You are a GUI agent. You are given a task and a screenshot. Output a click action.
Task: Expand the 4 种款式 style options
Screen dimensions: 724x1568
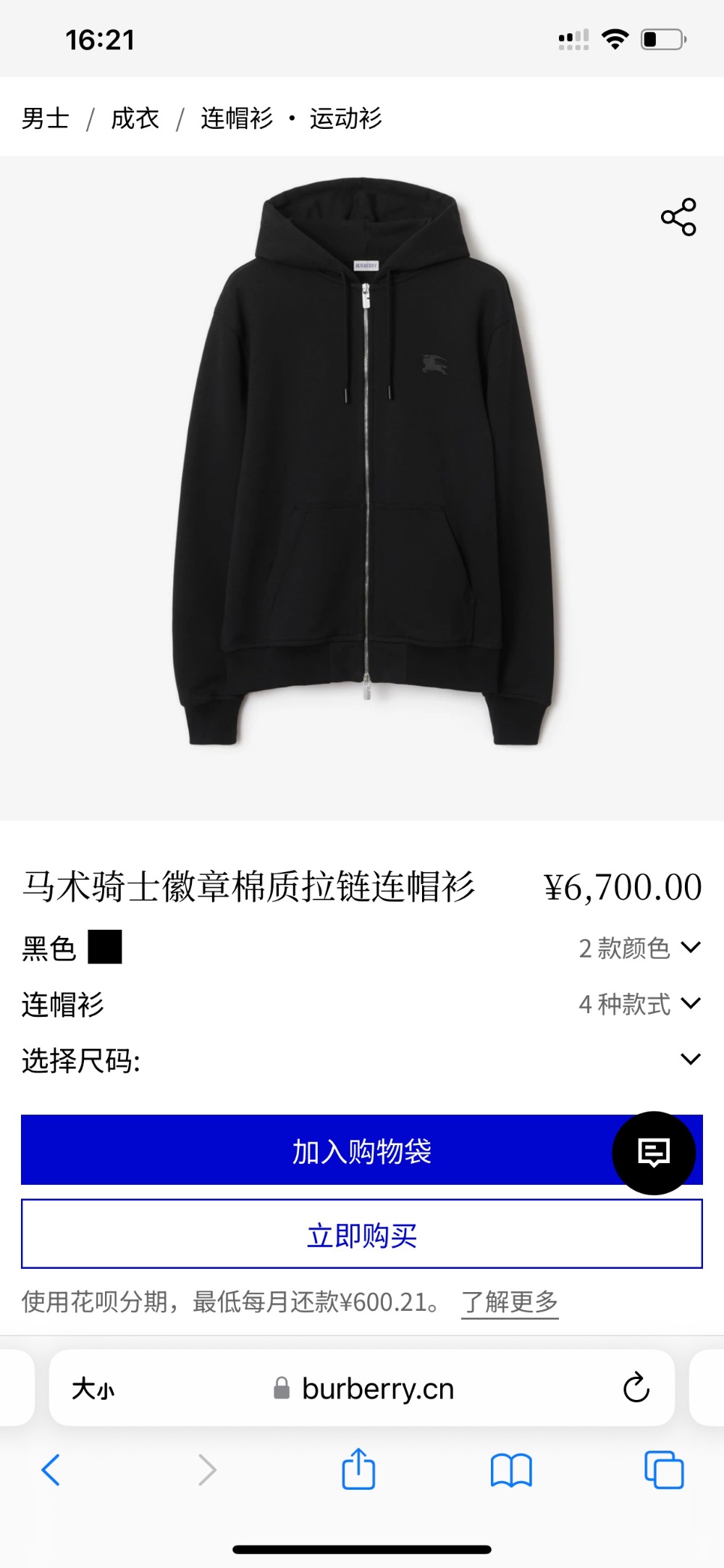tap(639, 1004)
